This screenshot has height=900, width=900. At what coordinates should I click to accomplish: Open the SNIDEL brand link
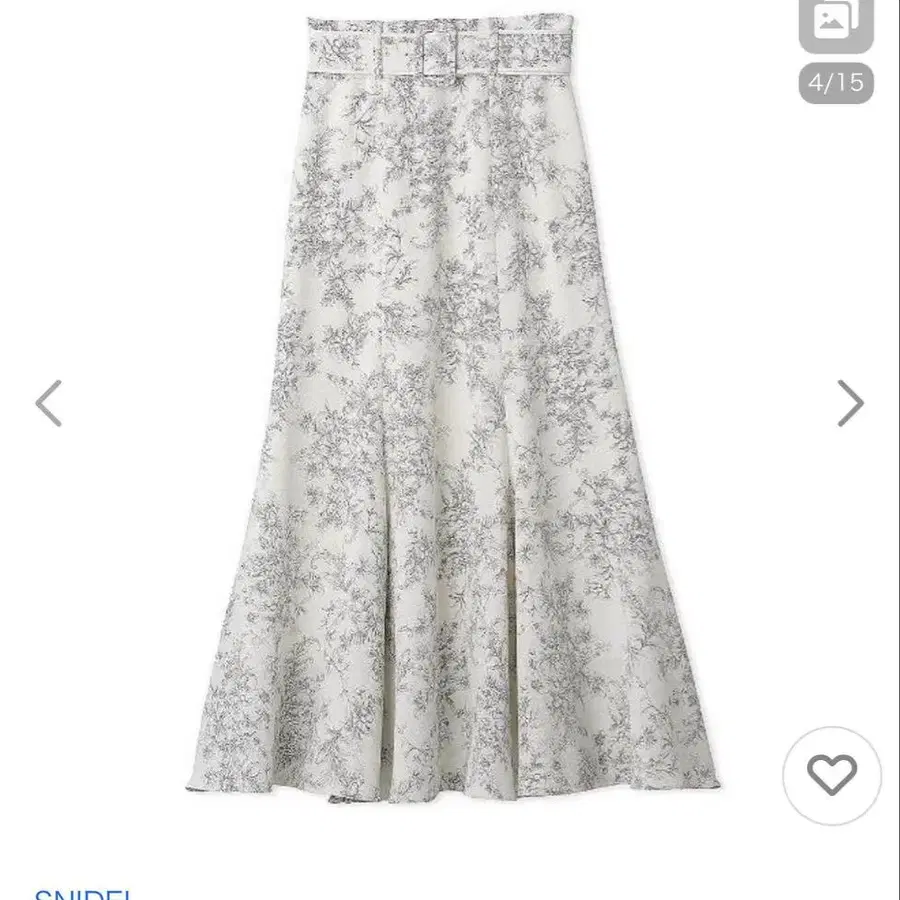(x=83, y=893)
